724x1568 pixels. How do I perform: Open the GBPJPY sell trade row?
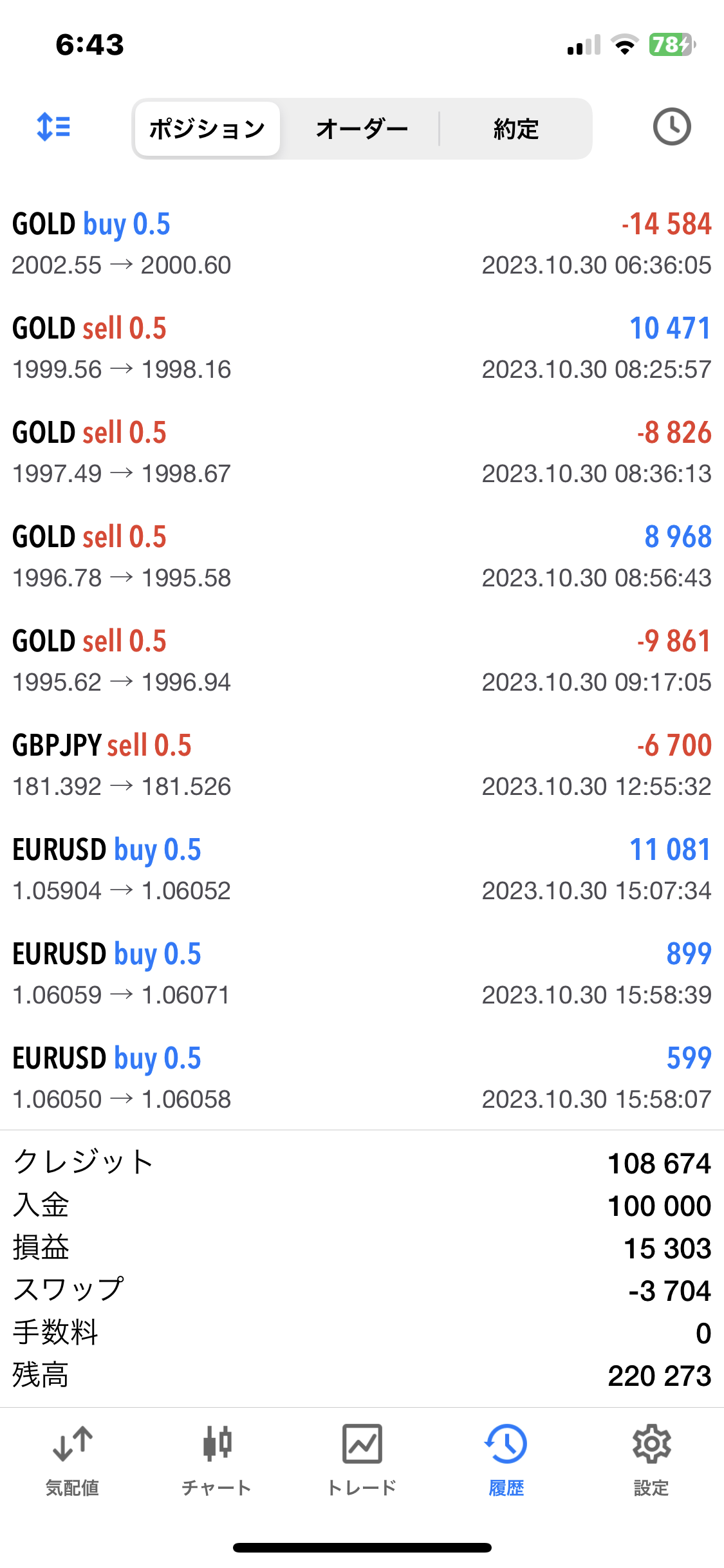tap(362, 765)
